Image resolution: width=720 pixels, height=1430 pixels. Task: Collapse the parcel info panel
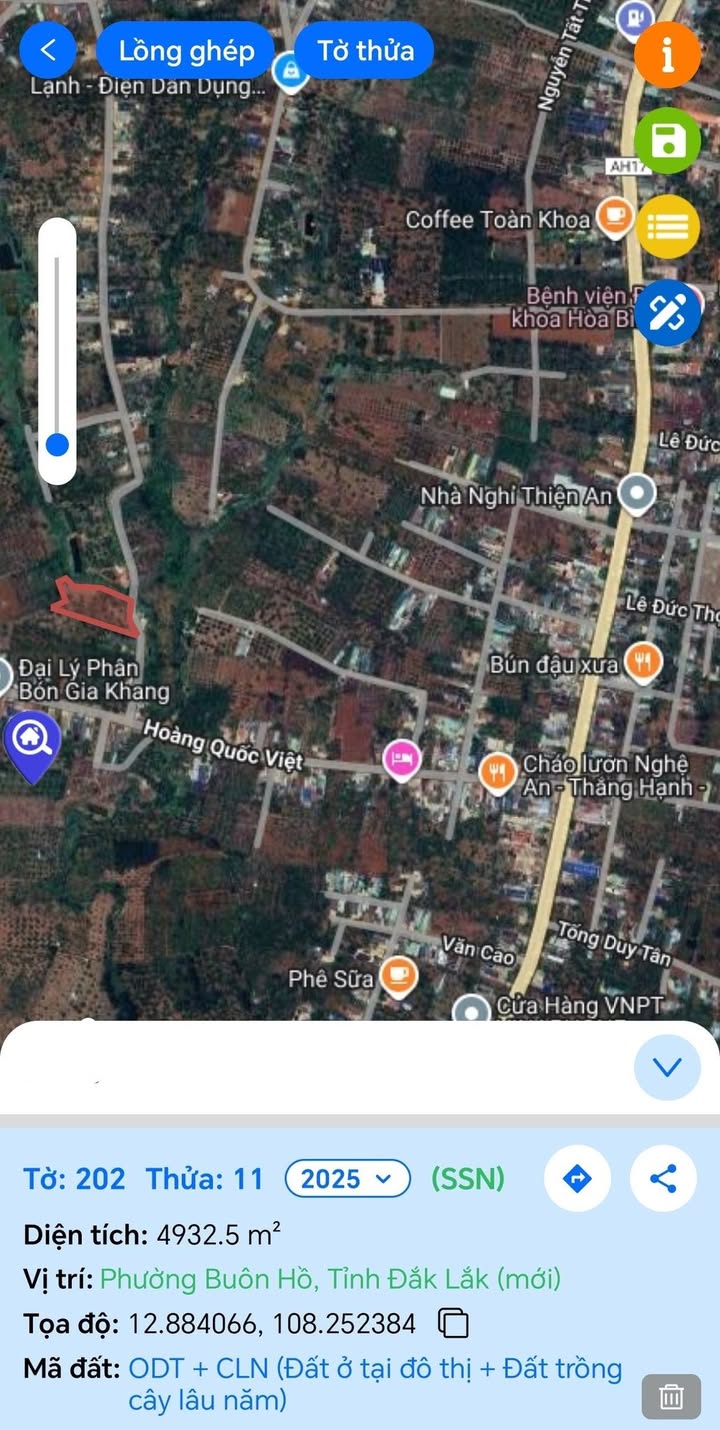(666, 1066)
